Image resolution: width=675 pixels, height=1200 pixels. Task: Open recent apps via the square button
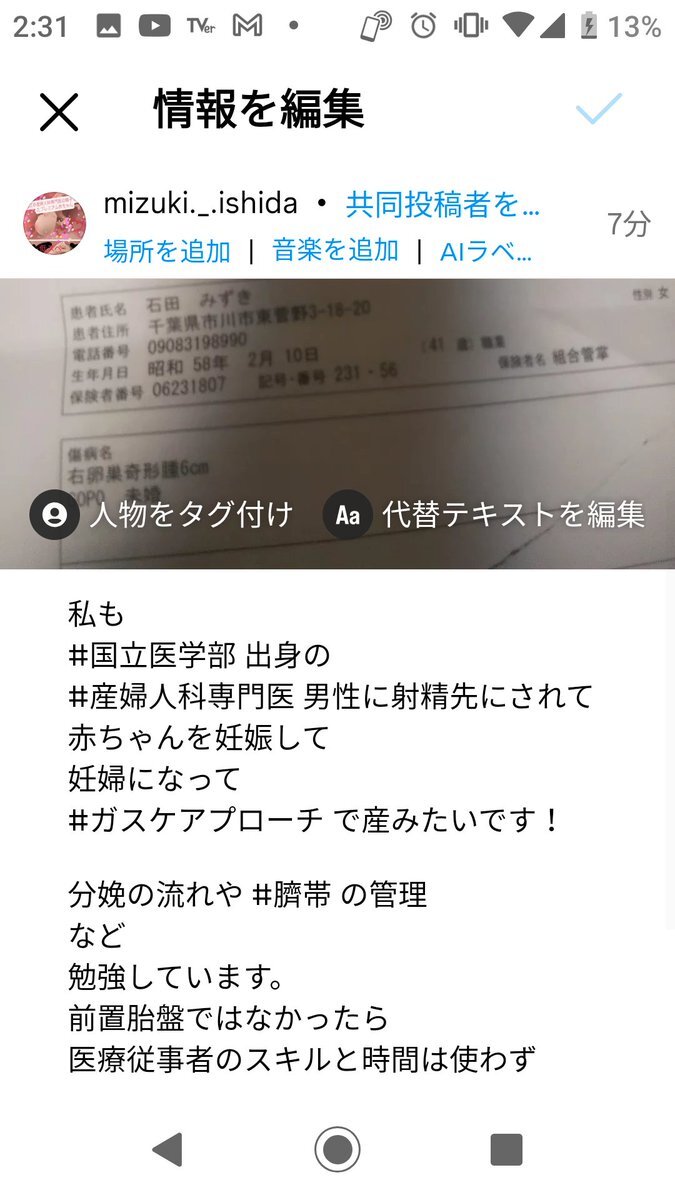507,1150
